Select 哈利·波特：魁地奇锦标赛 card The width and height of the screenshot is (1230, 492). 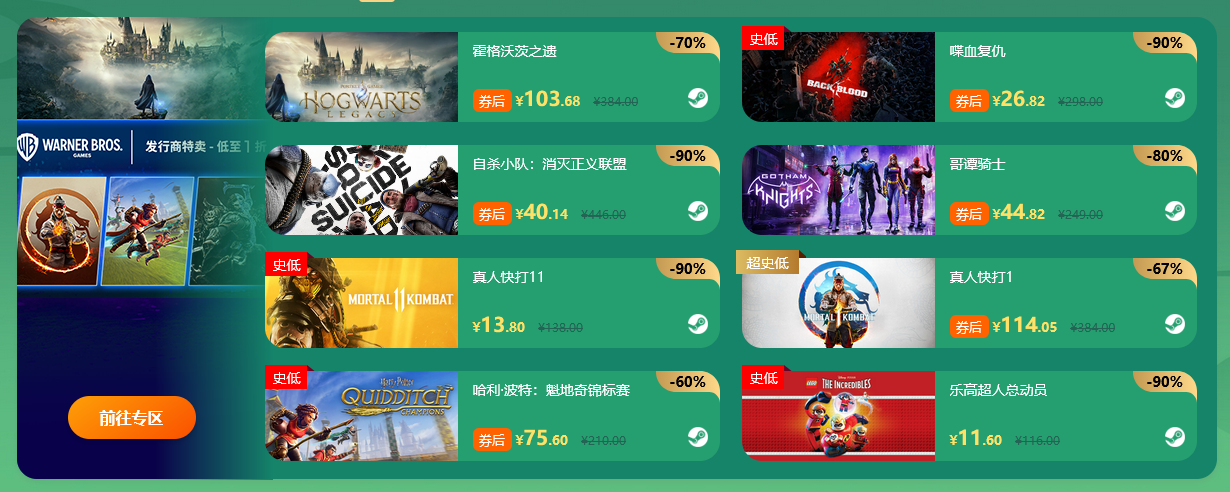click(491, 416)
